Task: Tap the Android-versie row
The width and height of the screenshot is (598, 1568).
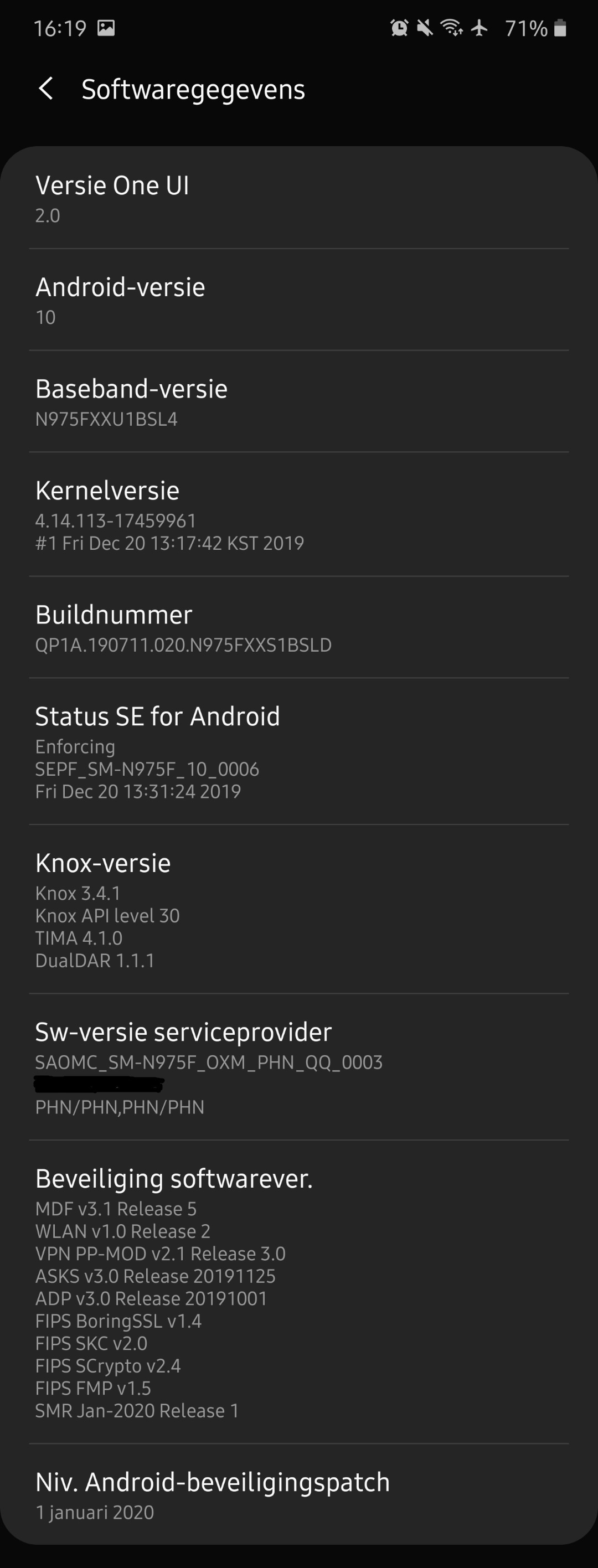Action: click(298, 300)
